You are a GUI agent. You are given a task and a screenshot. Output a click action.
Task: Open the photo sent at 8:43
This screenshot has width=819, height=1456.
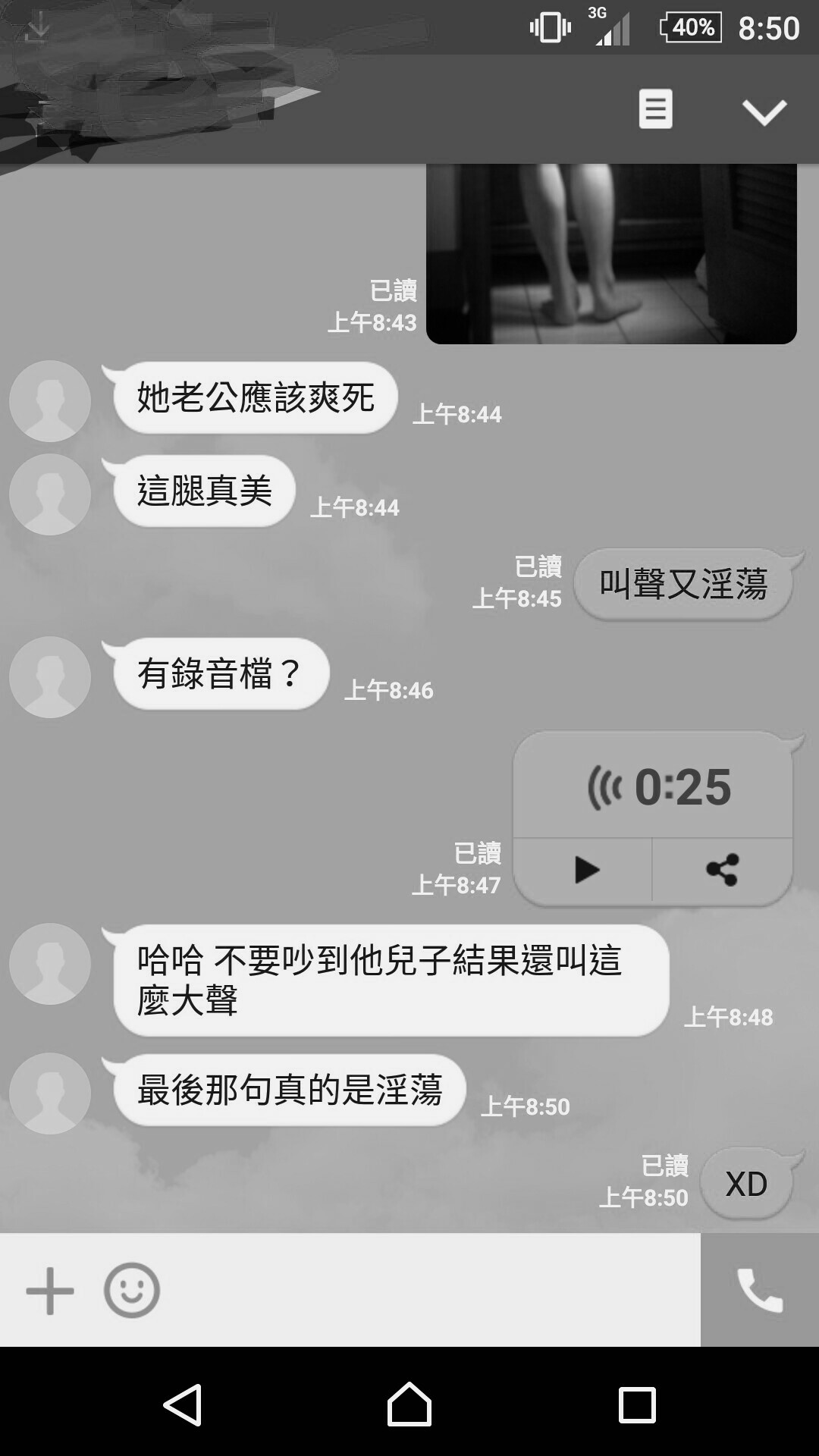click(611, 254)
